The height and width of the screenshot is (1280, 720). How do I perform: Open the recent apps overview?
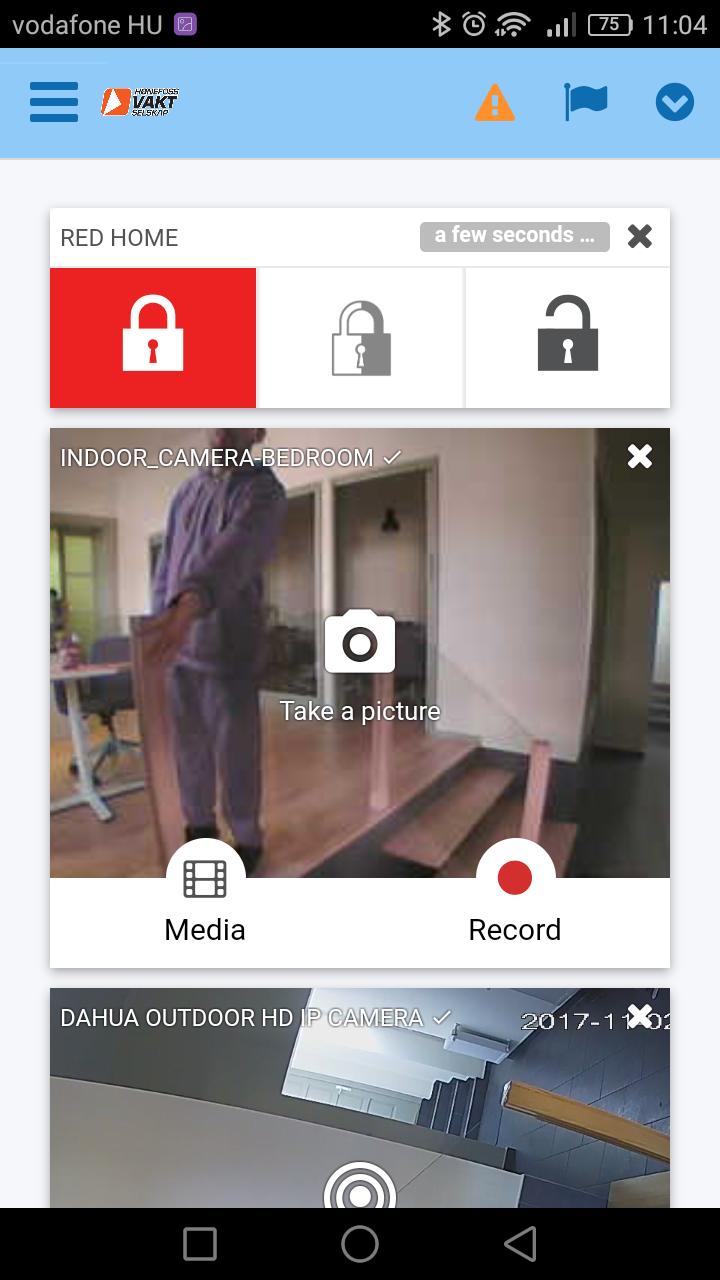pyautogui.click(x=200, y=1244)
